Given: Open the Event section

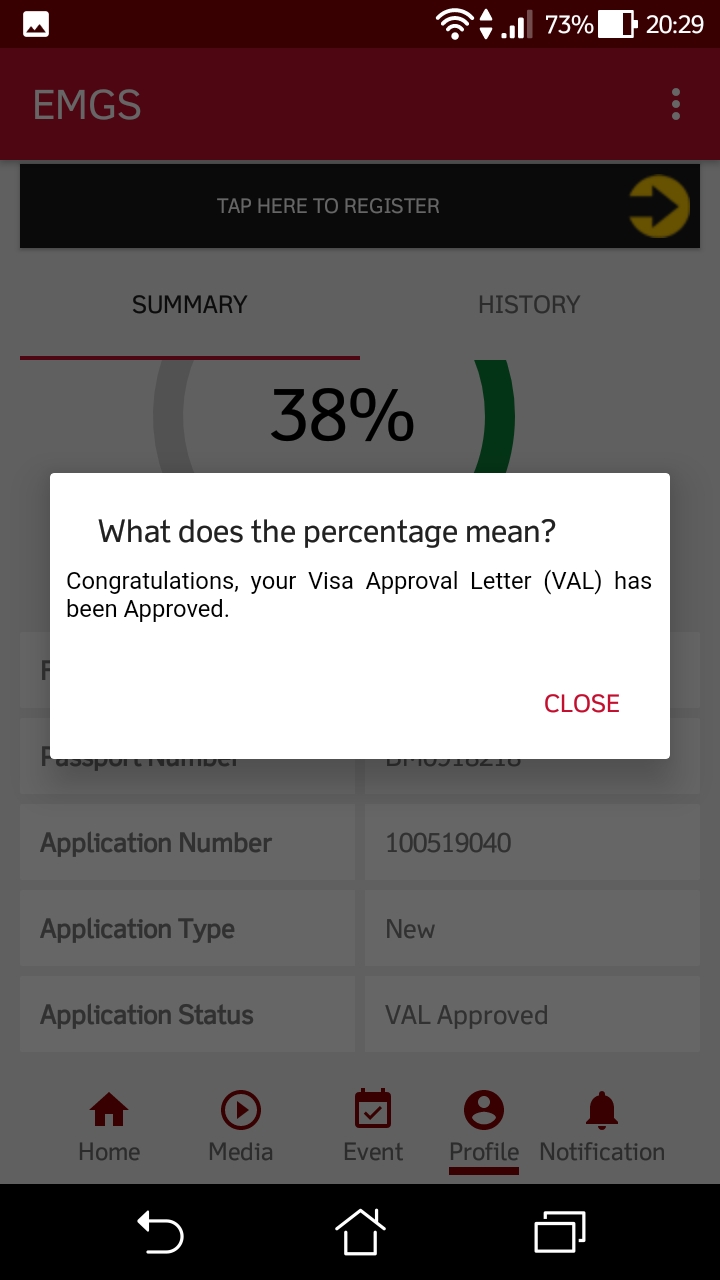Looking at the screenshot, I should point(373,1127).
